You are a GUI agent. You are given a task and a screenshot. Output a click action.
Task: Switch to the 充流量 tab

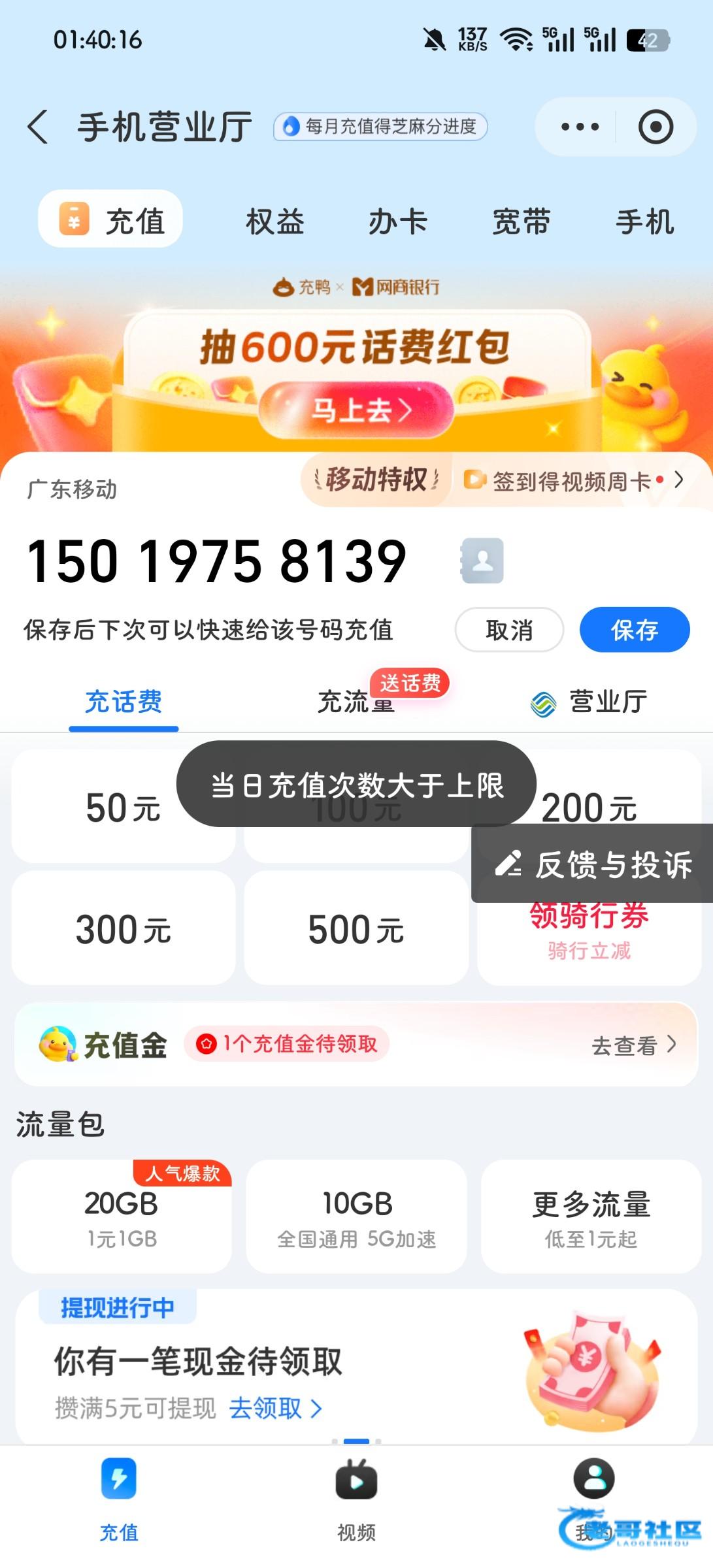(356, 702)
